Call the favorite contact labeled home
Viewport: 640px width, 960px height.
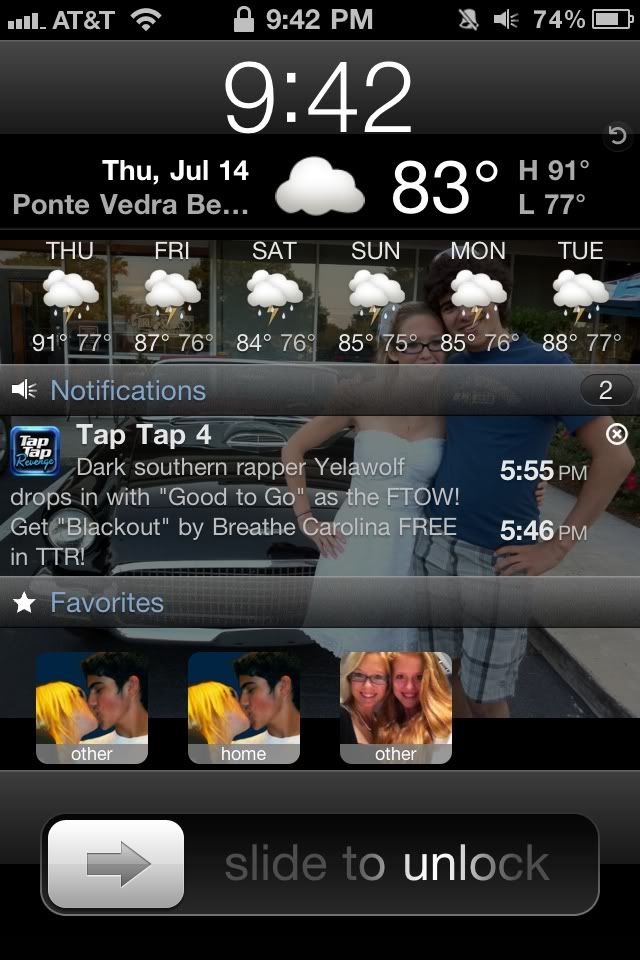pyautogui.click(x=244, y=707)
